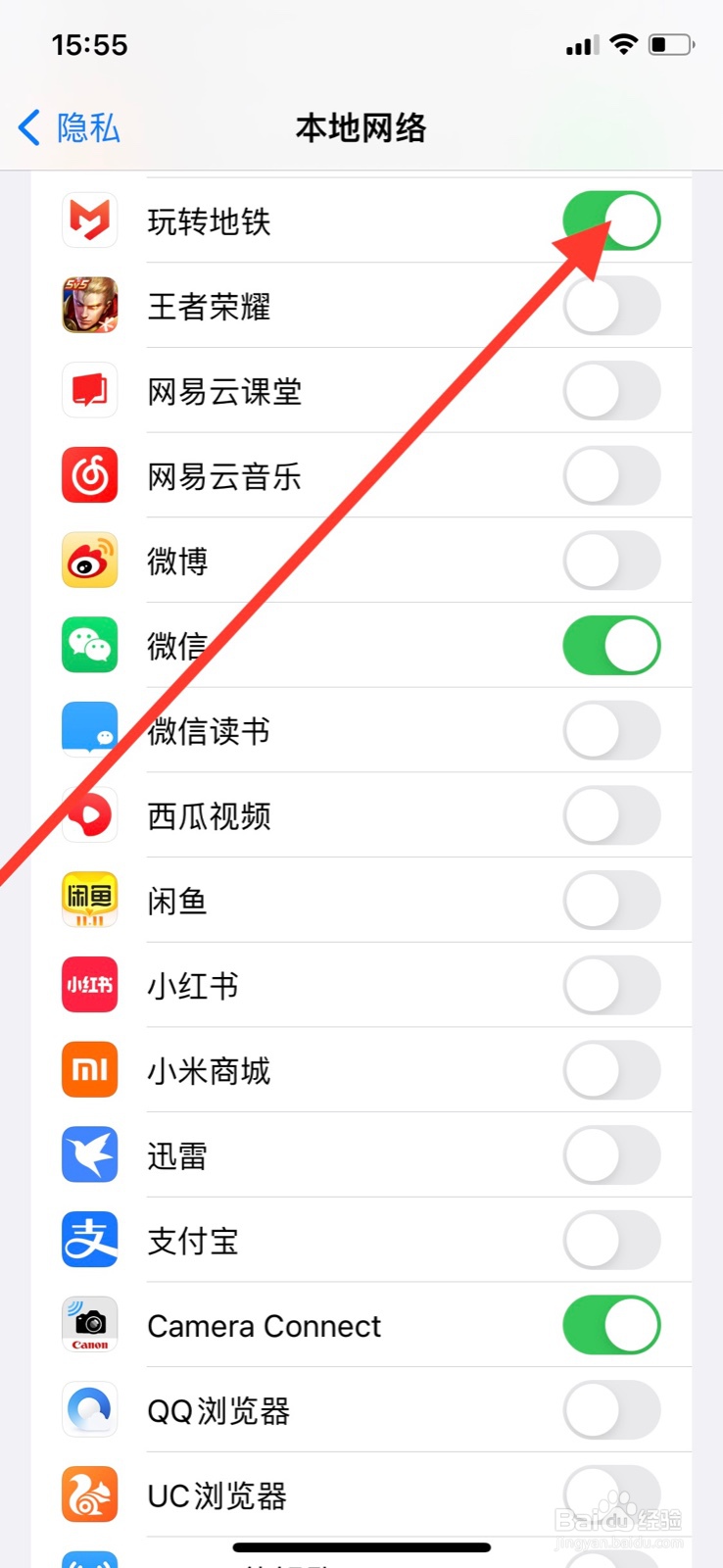Tap the 网易云课堂 app icon
723x1568 pixels.
(x=89, y=389)
